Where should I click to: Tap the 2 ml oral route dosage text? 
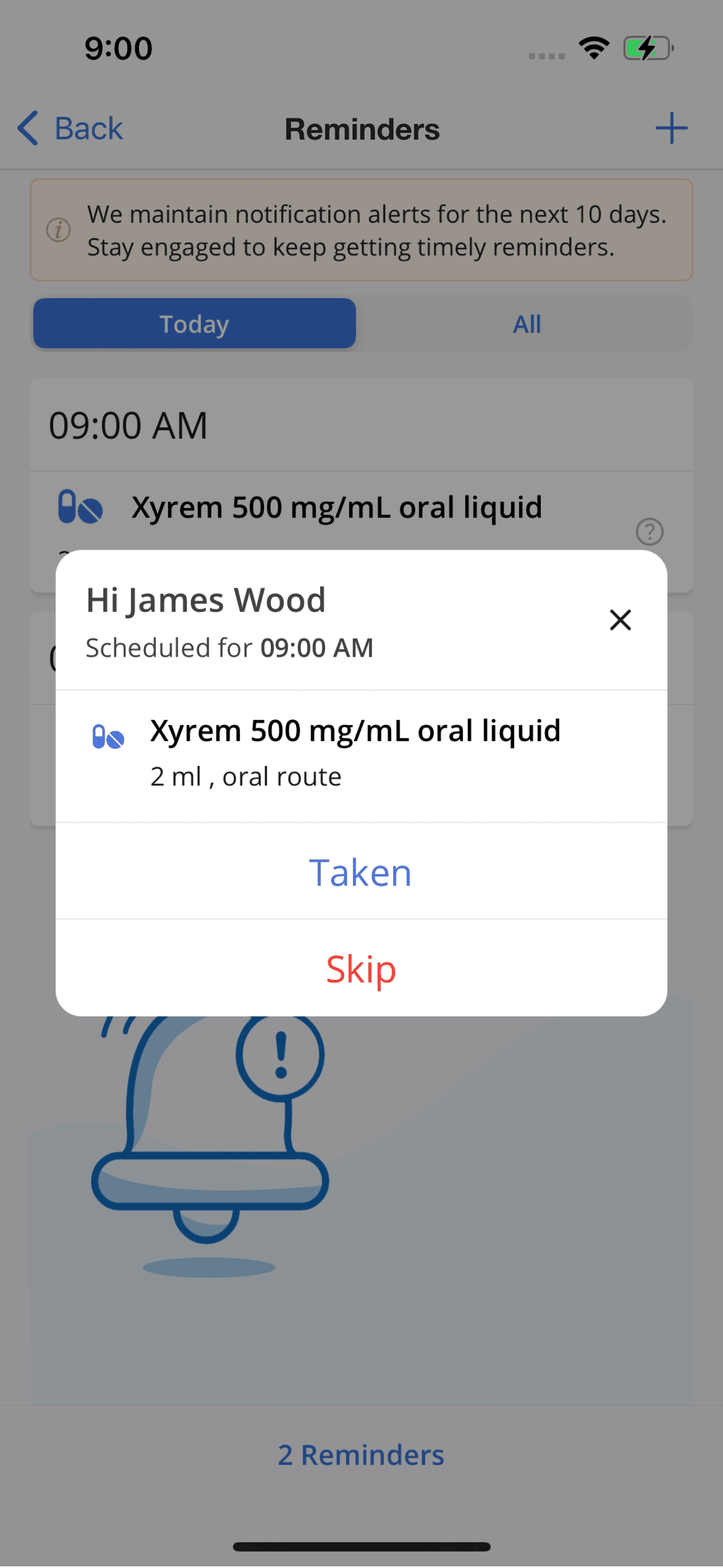pos(245,776)
